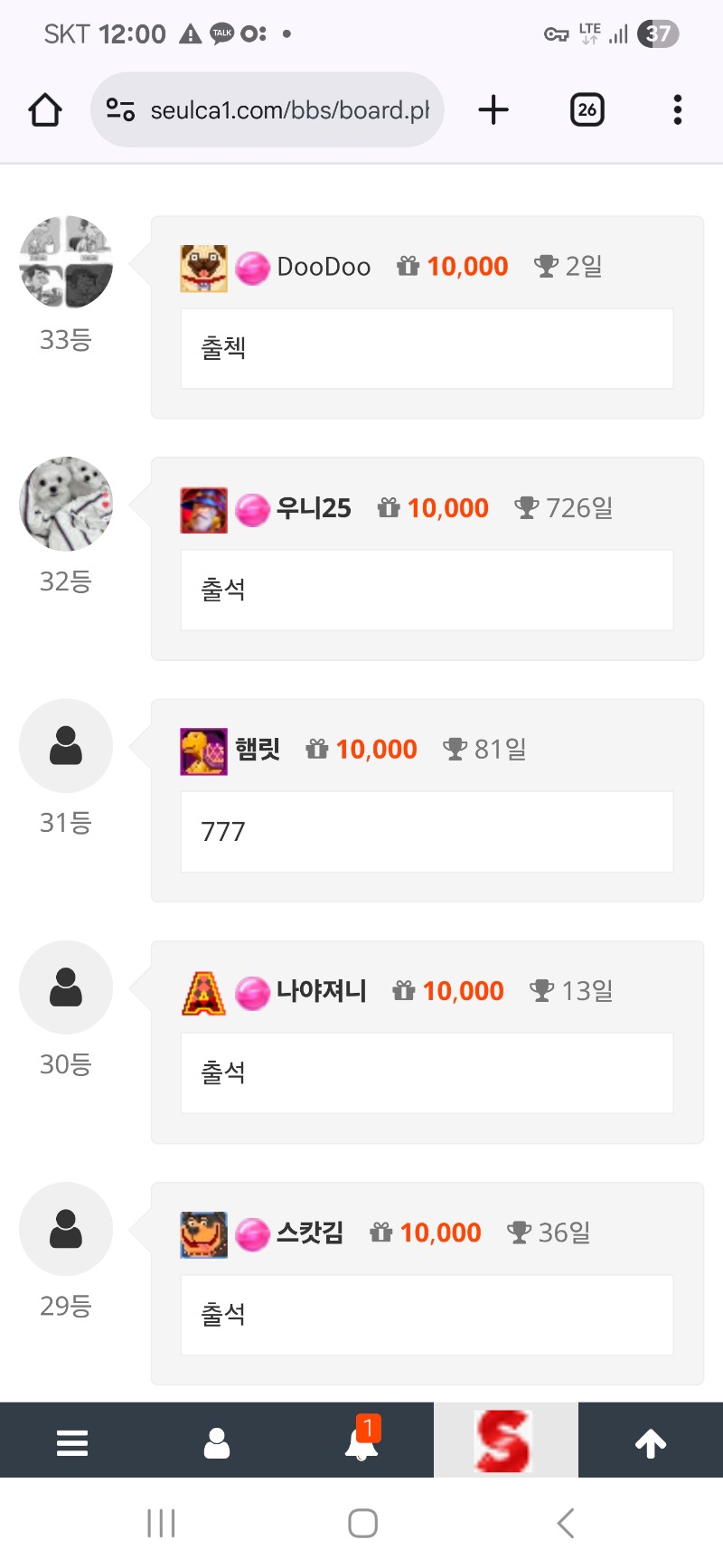Go to the browser home page
723x1568 pixels.
[45, 110]
